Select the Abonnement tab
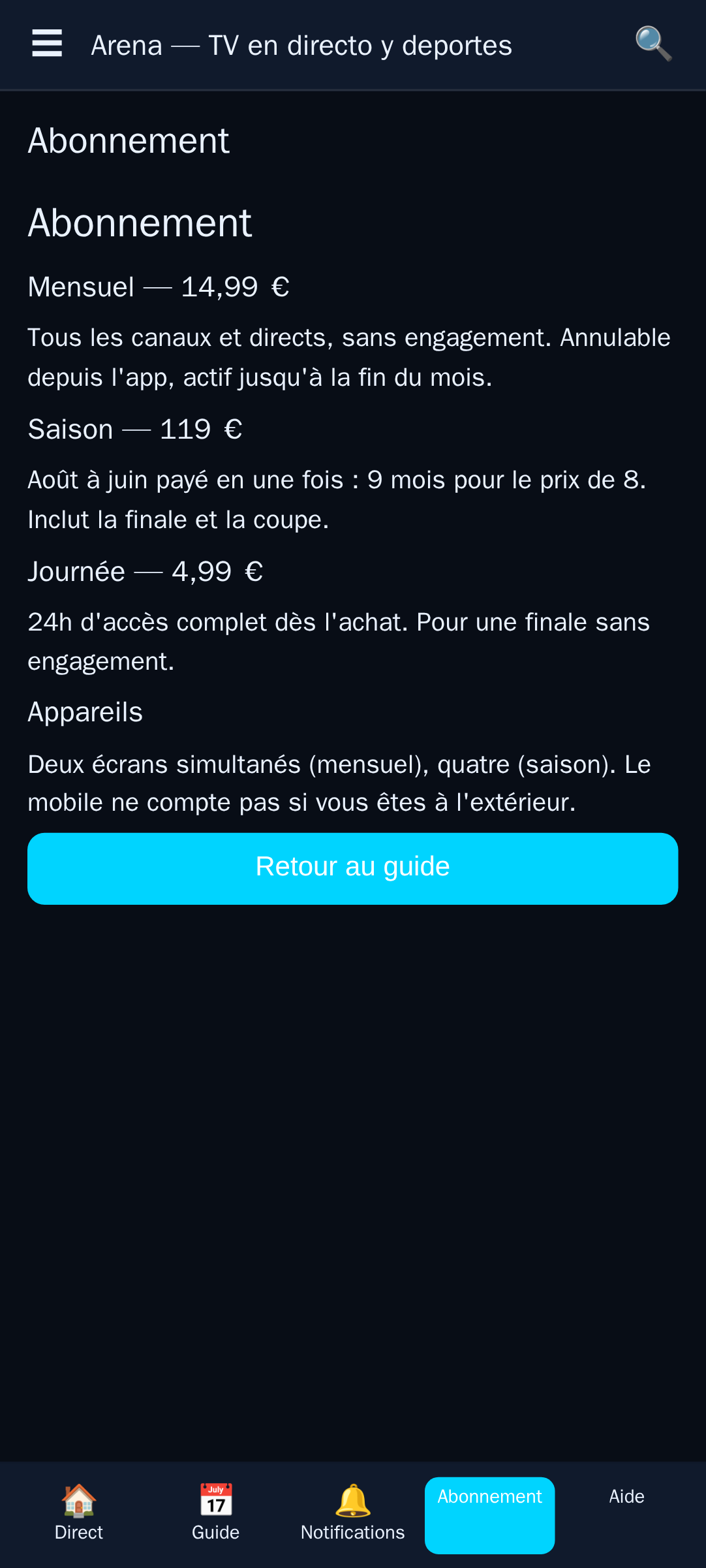706x1568 pixels. 490,1515
